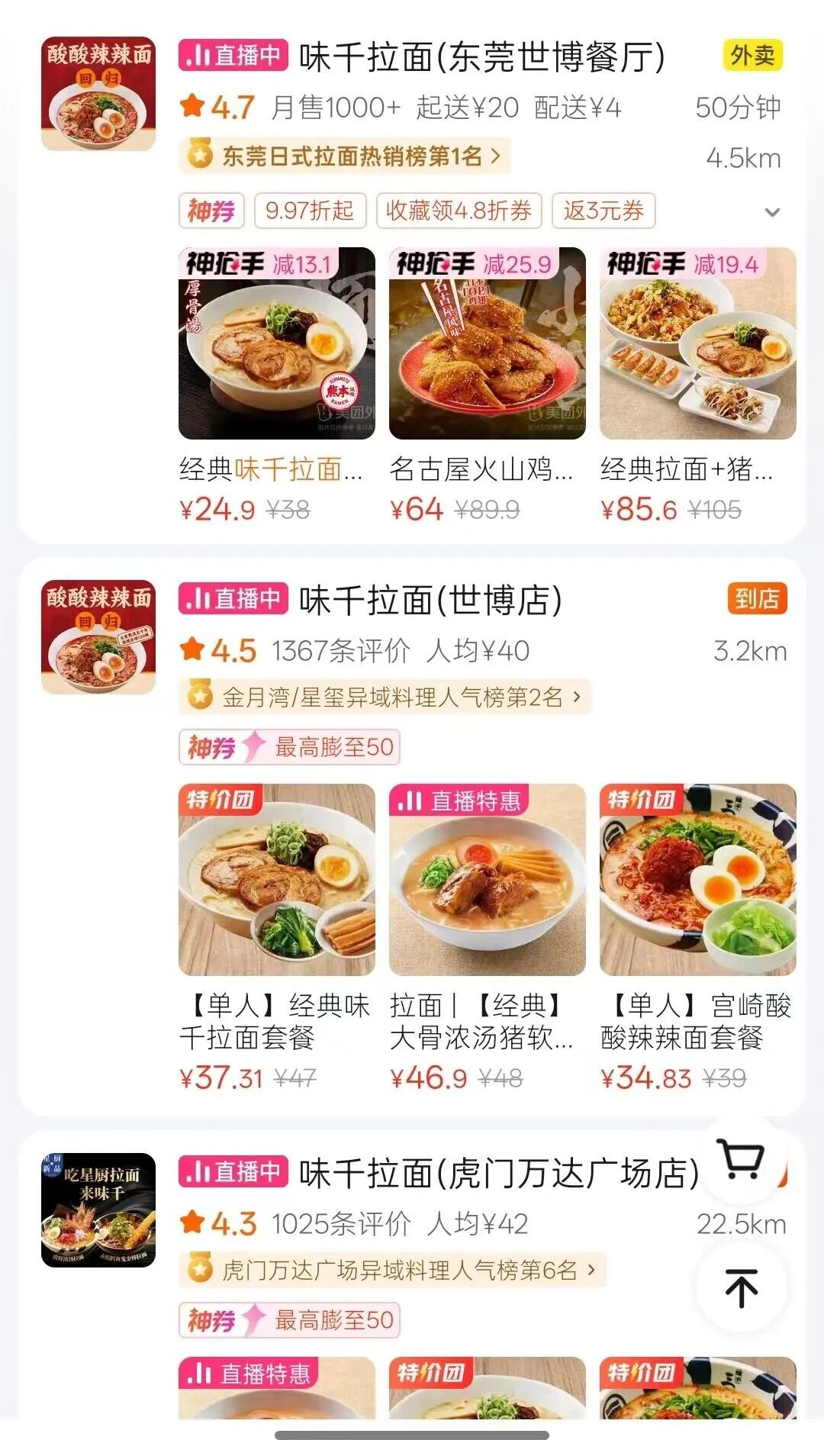Tap 神券 最高膨至50 under 世博店
Screen dimensions: 824x1456
pos(290,747)
